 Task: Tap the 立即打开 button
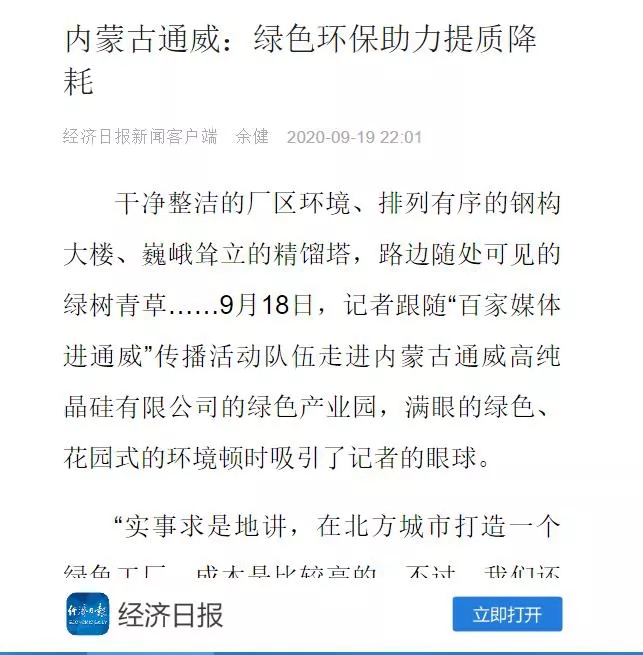(507, 614)
